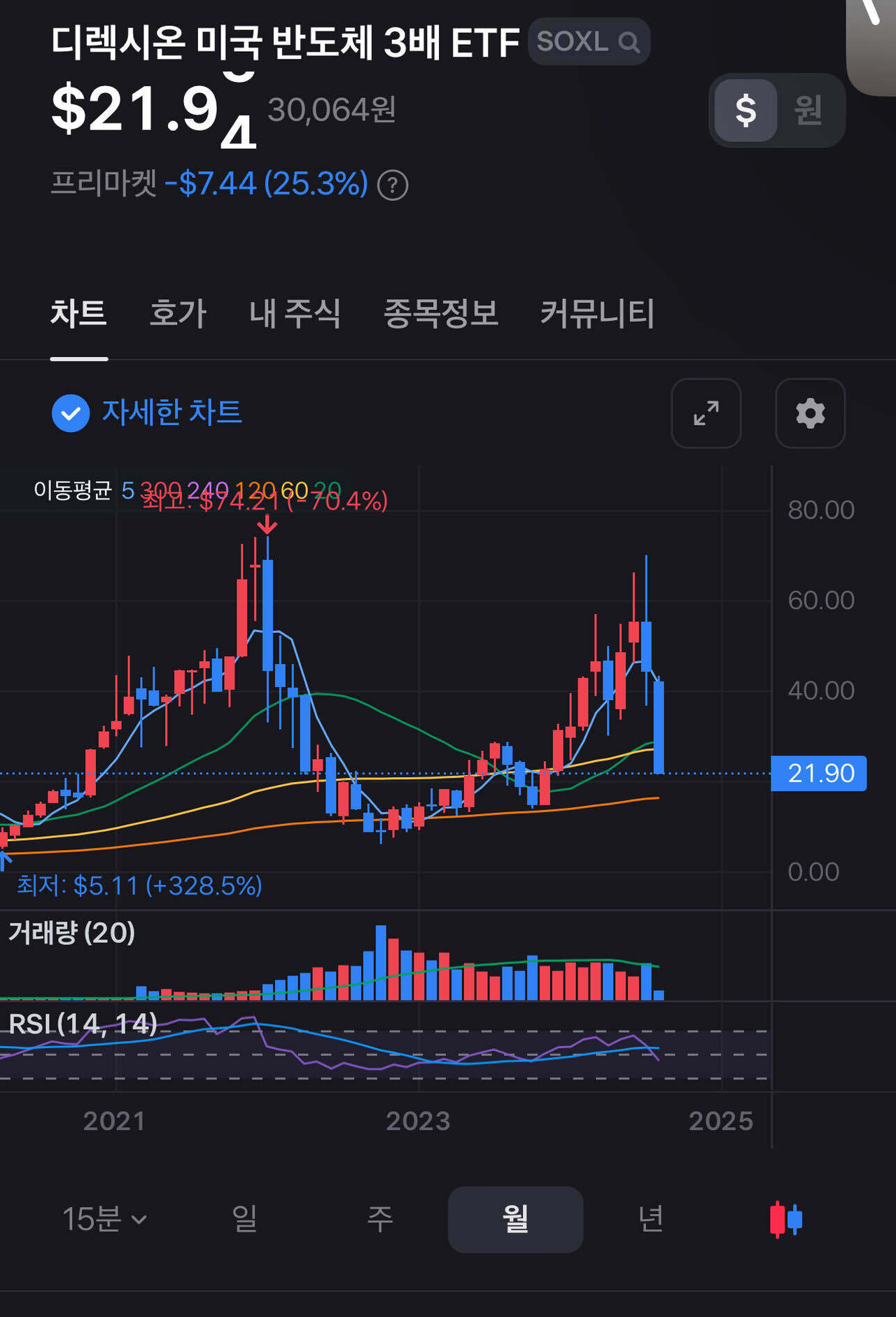Click the 최저 $5.11 low price label
The image size is (896, 1317).
[139, 887]
